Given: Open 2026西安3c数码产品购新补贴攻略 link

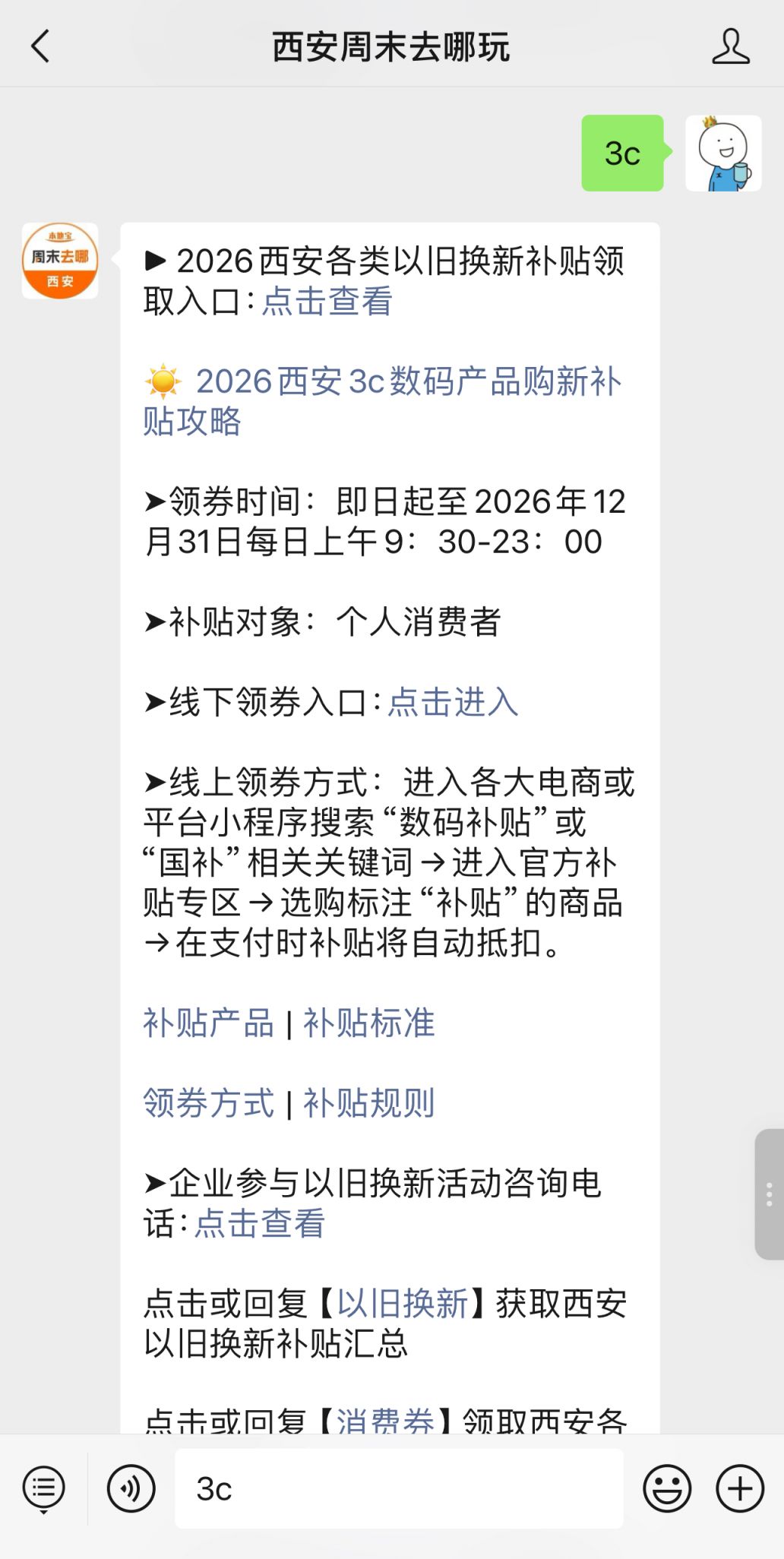Looking at the screenshot, I should click(383, 400).
